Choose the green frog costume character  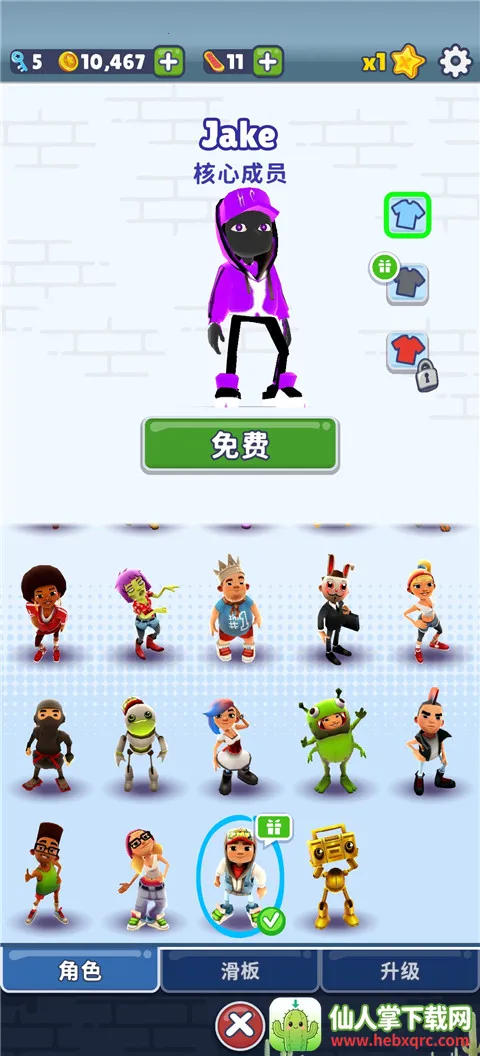click(333, 741)
